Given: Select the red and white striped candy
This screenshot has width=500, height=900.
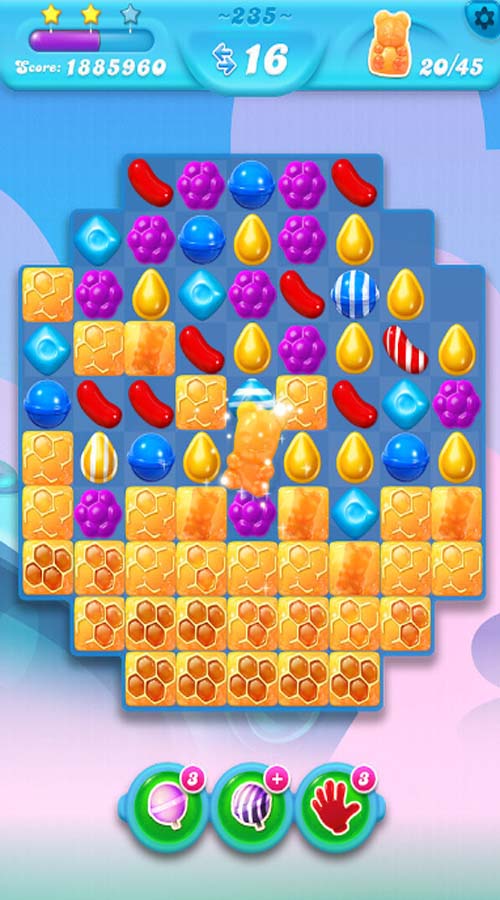Looking at the screenshot, I should (405, 348).
